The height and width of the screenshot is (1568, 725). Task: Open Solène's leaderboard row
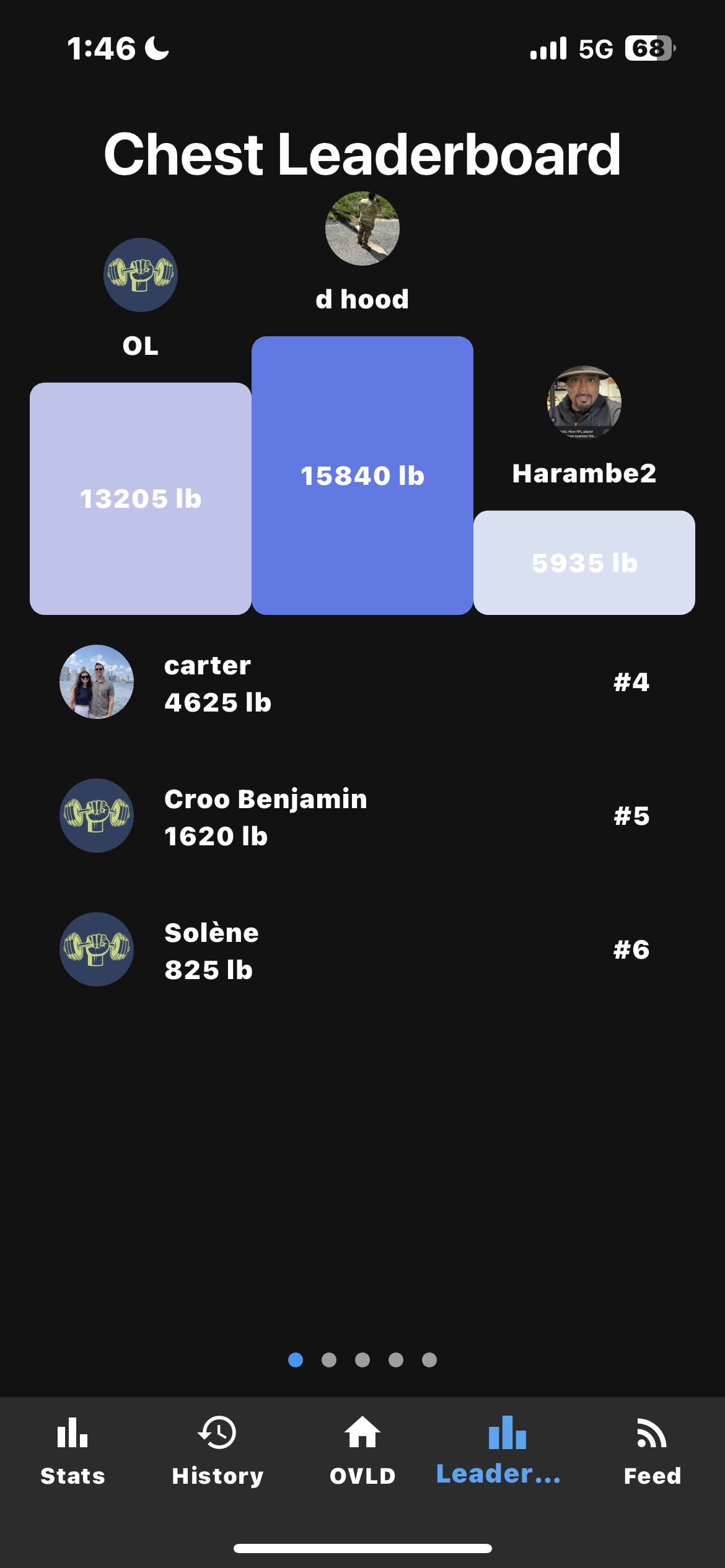pos(354,950)
